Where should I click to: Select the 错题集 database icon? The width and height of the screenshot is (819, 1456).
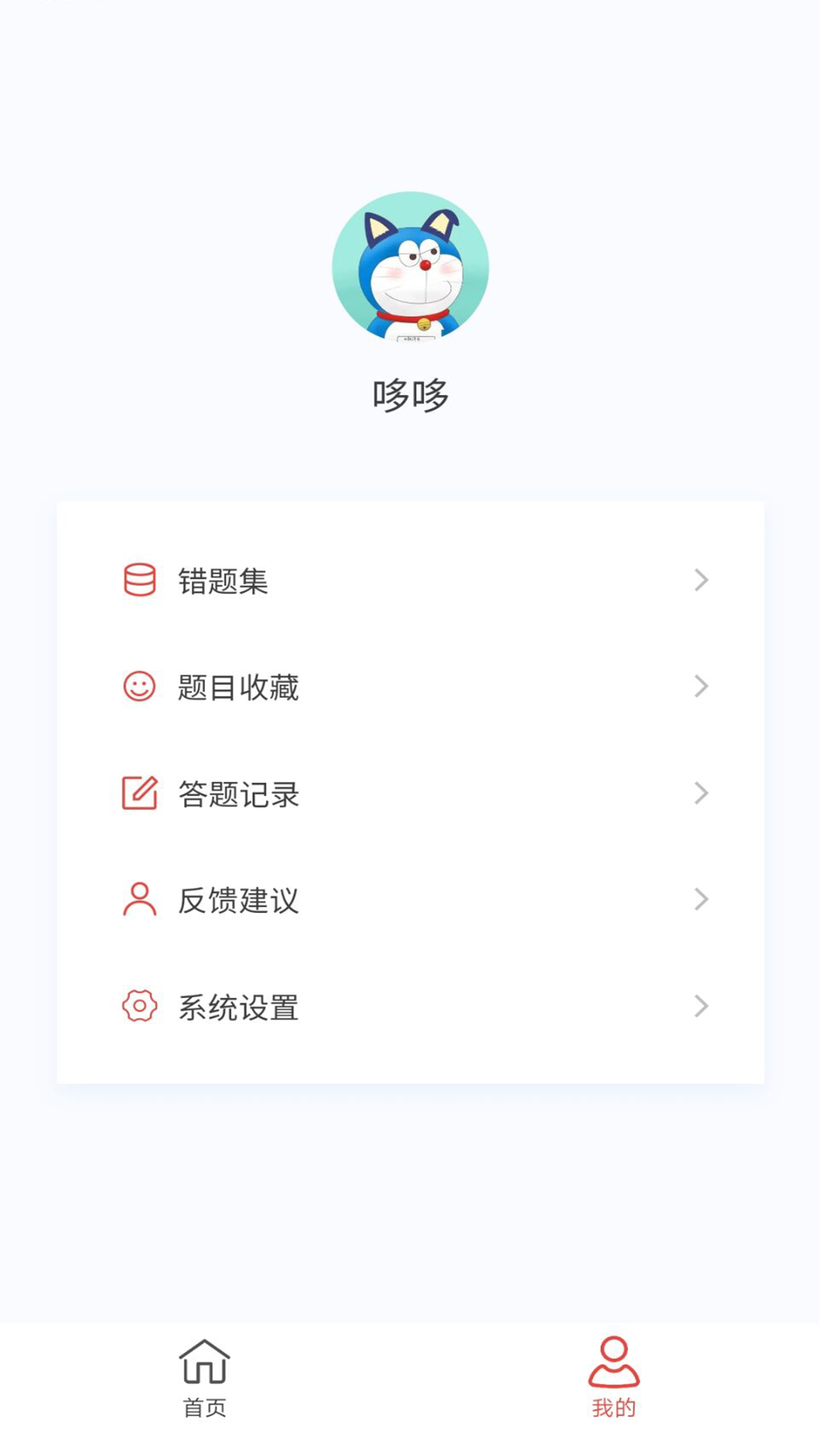140,581
